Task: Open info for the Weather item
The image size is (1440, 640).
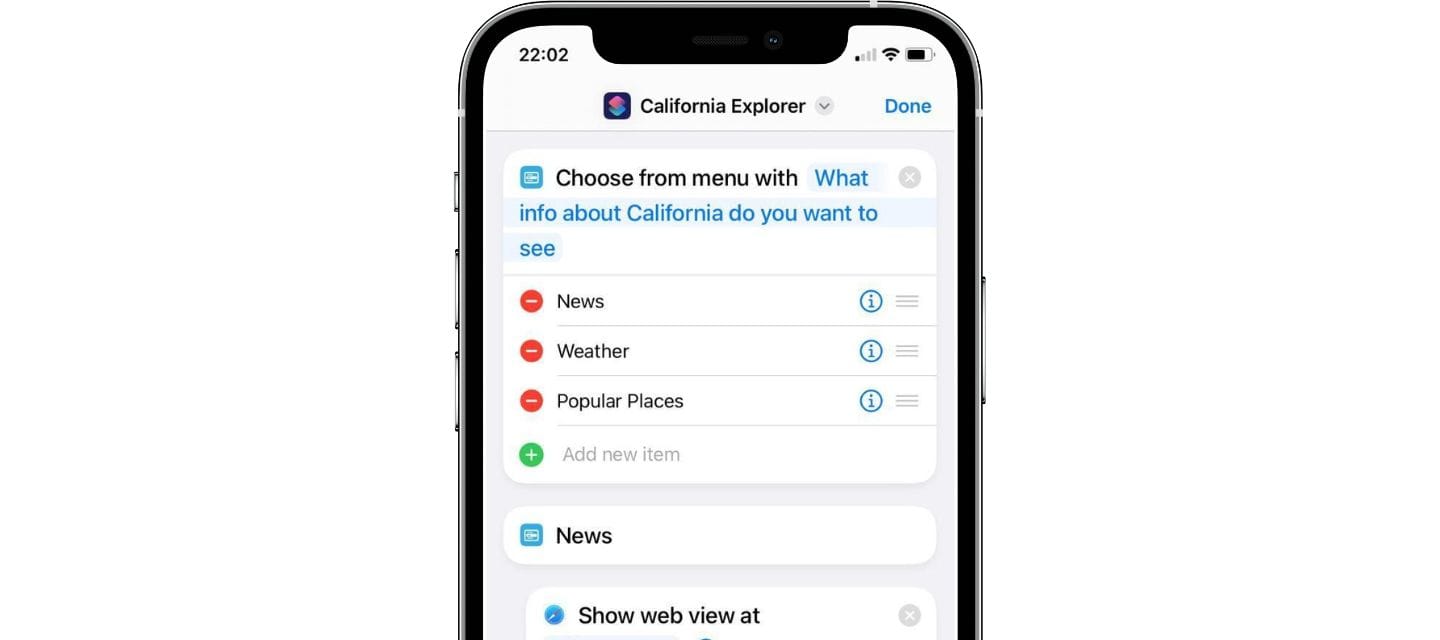Action: (871, 351)
